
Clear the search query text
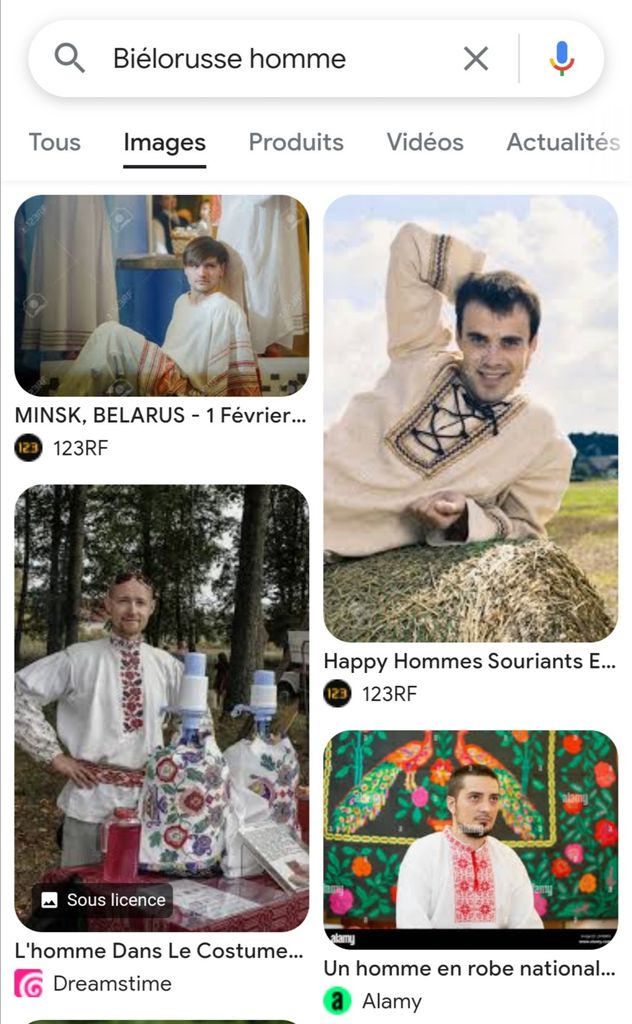click(476, 59)
